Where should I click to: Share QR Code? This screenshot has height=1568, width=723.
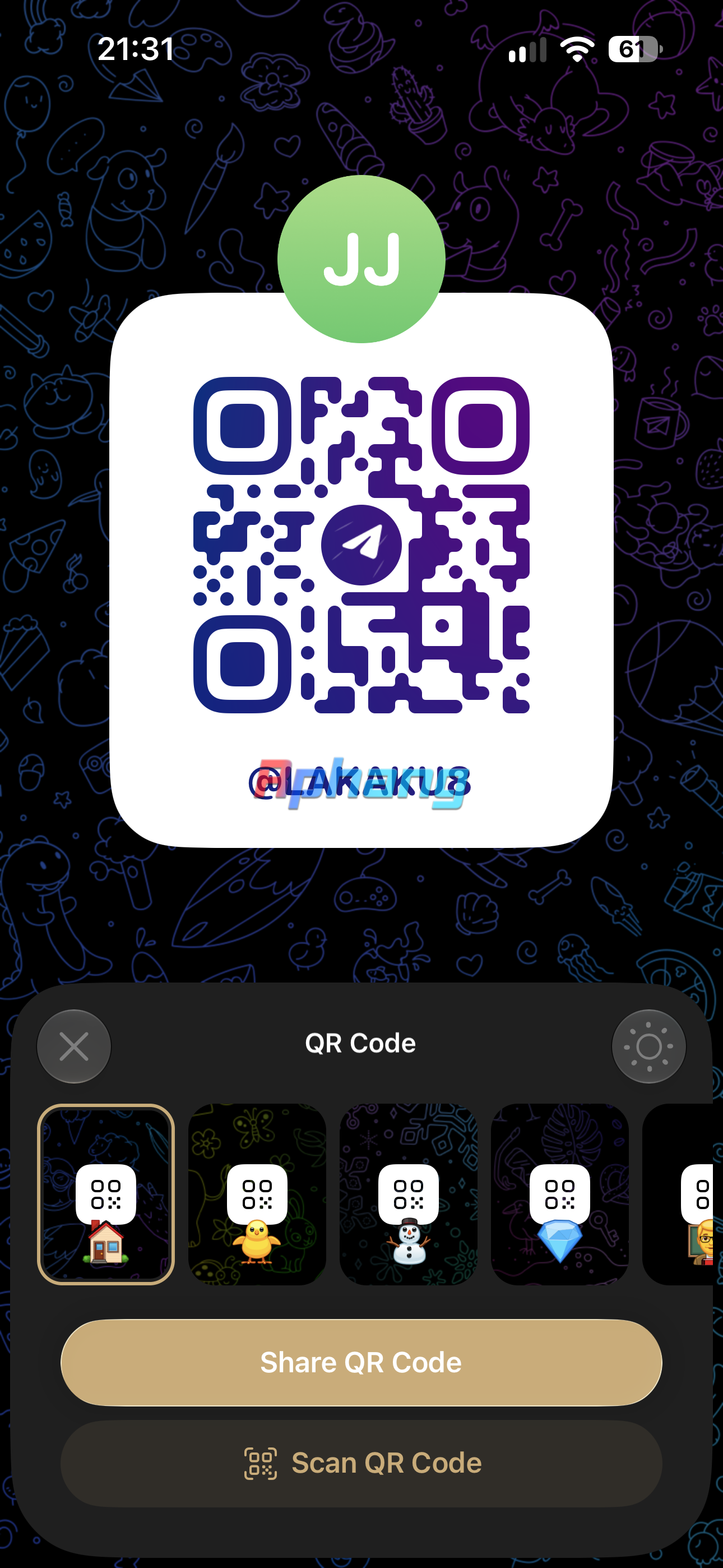point(361,1362)
